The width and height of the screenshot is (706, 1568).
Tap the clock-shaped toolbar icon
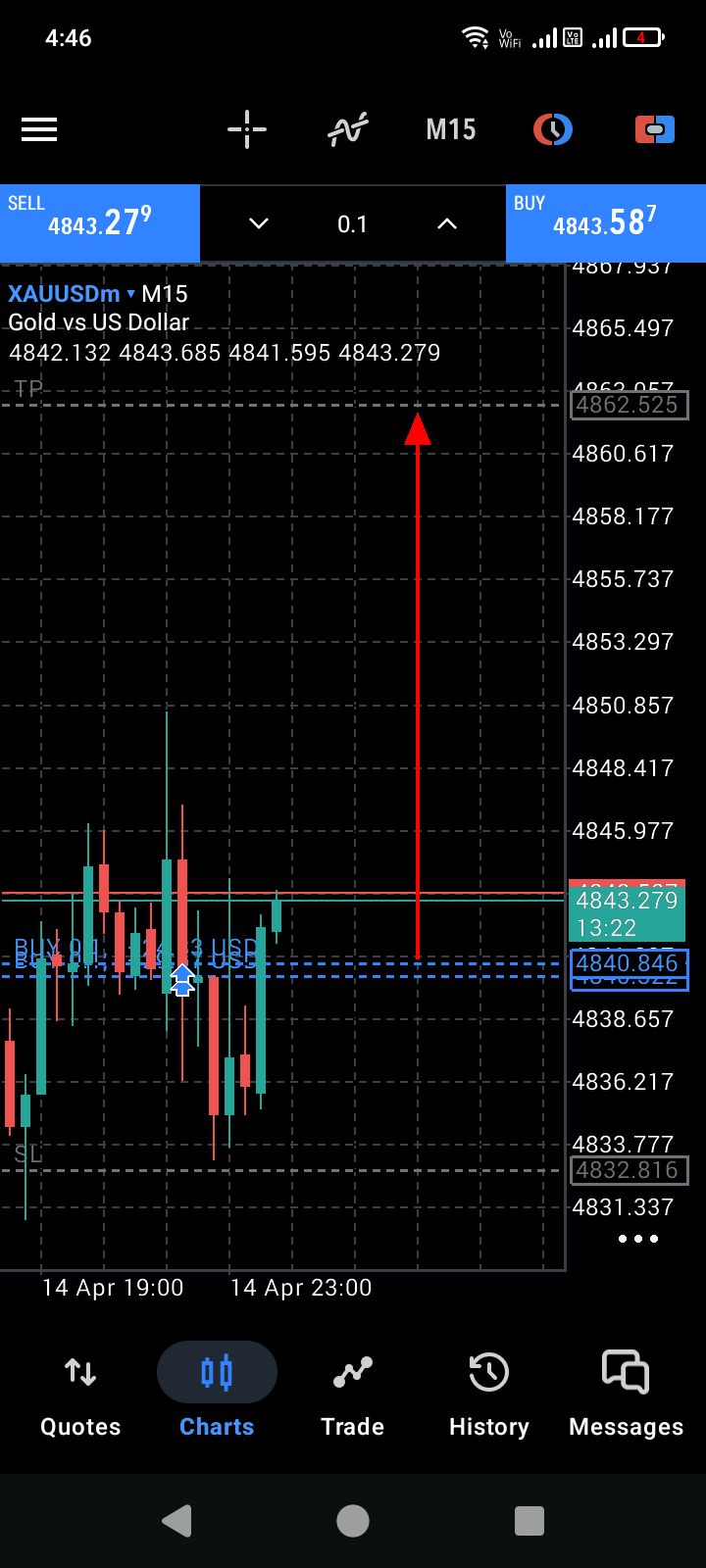[x=553, y=129]
